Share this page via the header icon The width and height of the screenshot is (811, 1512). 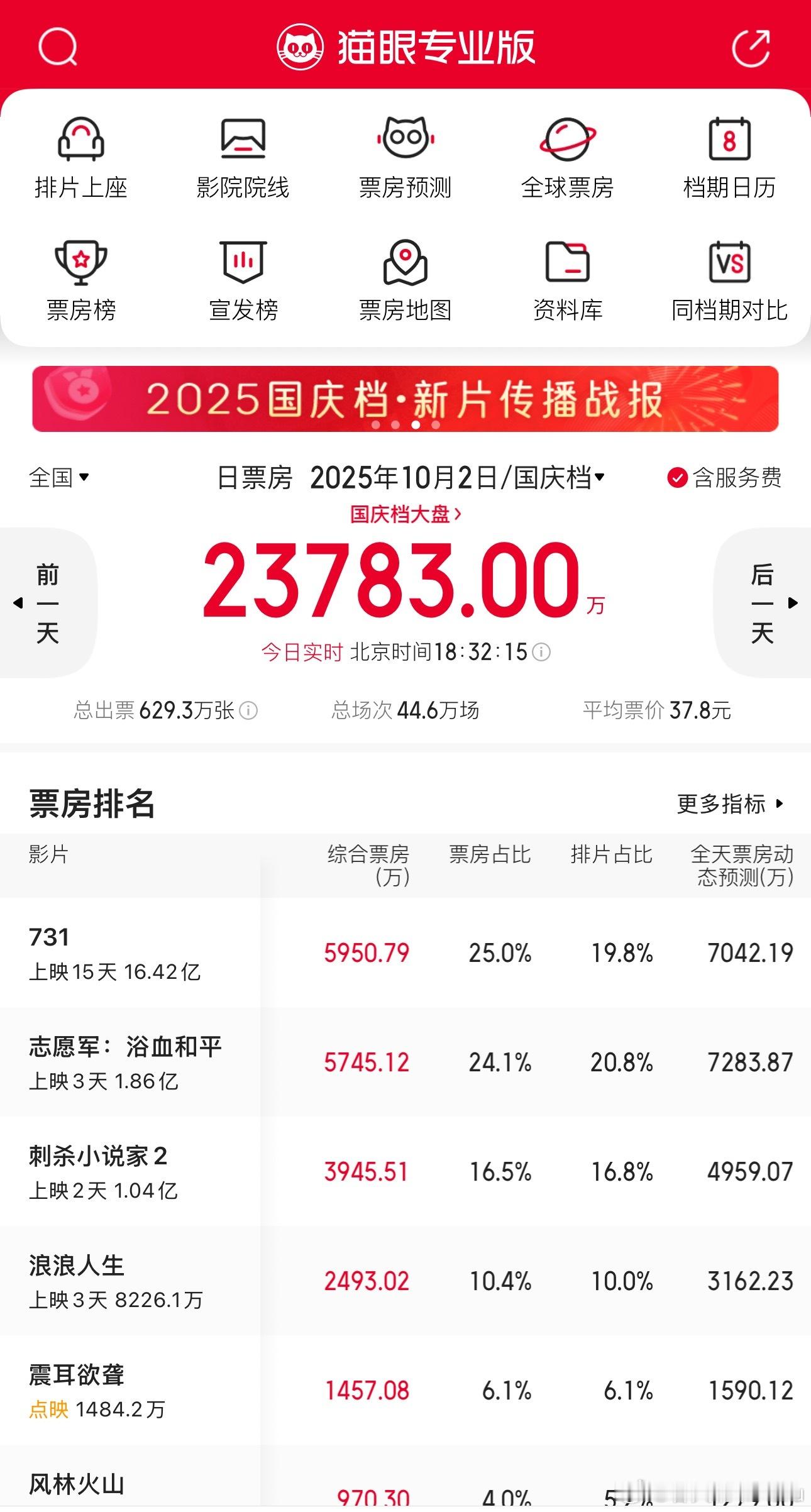click(x=751, y=47)
